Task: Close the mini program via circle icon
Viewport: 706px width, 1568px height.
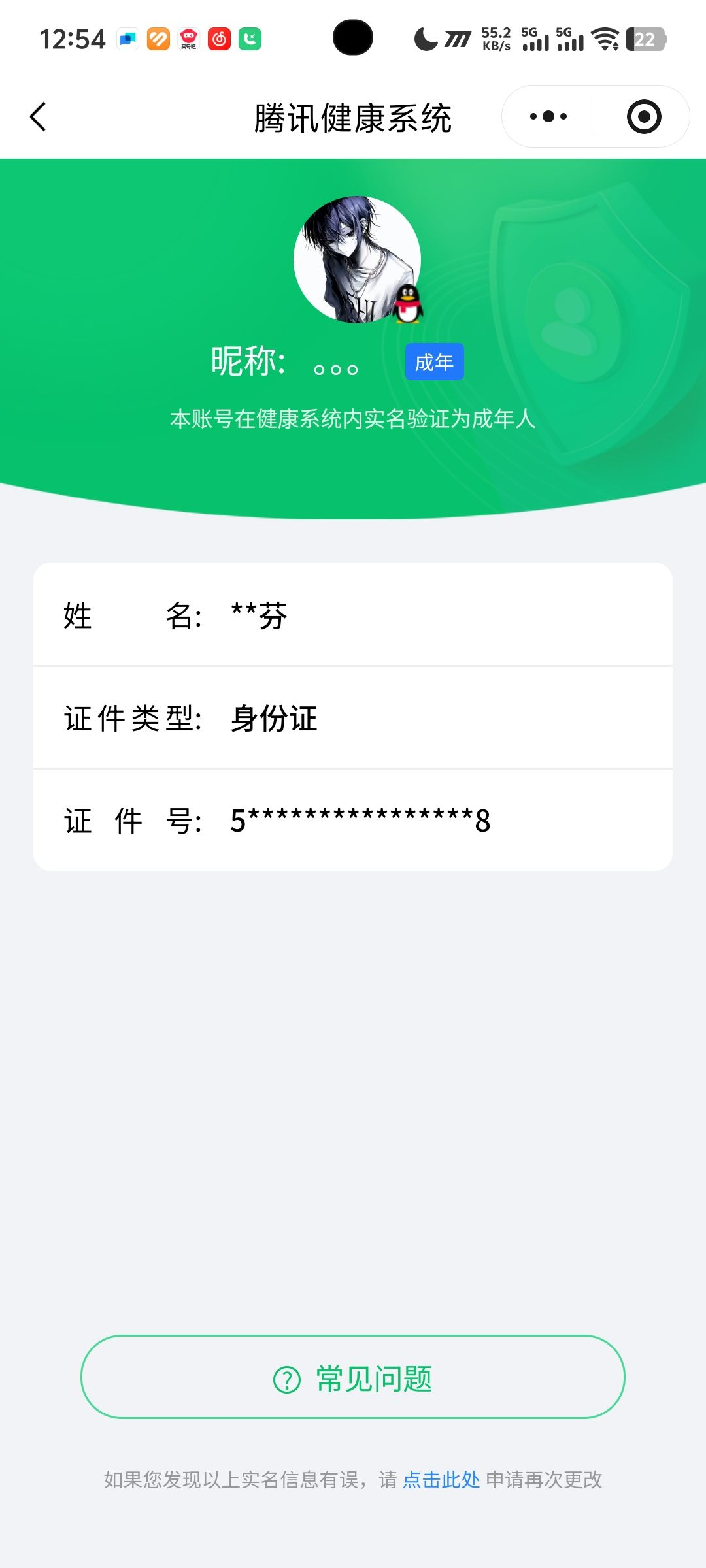Action: click(644, 117)
